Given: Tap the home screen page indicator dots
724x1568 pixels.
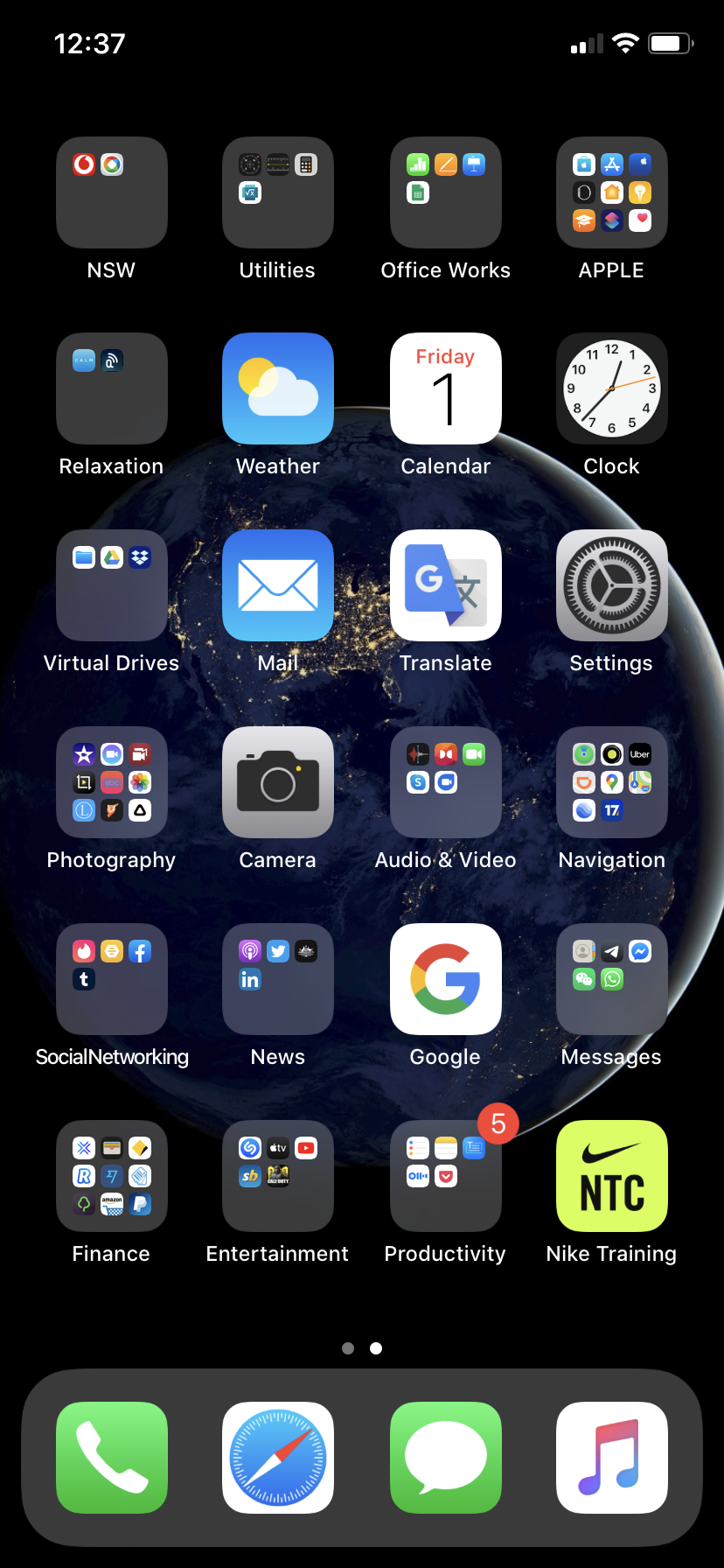Looking at the screenshot, I should (362, 1348).
